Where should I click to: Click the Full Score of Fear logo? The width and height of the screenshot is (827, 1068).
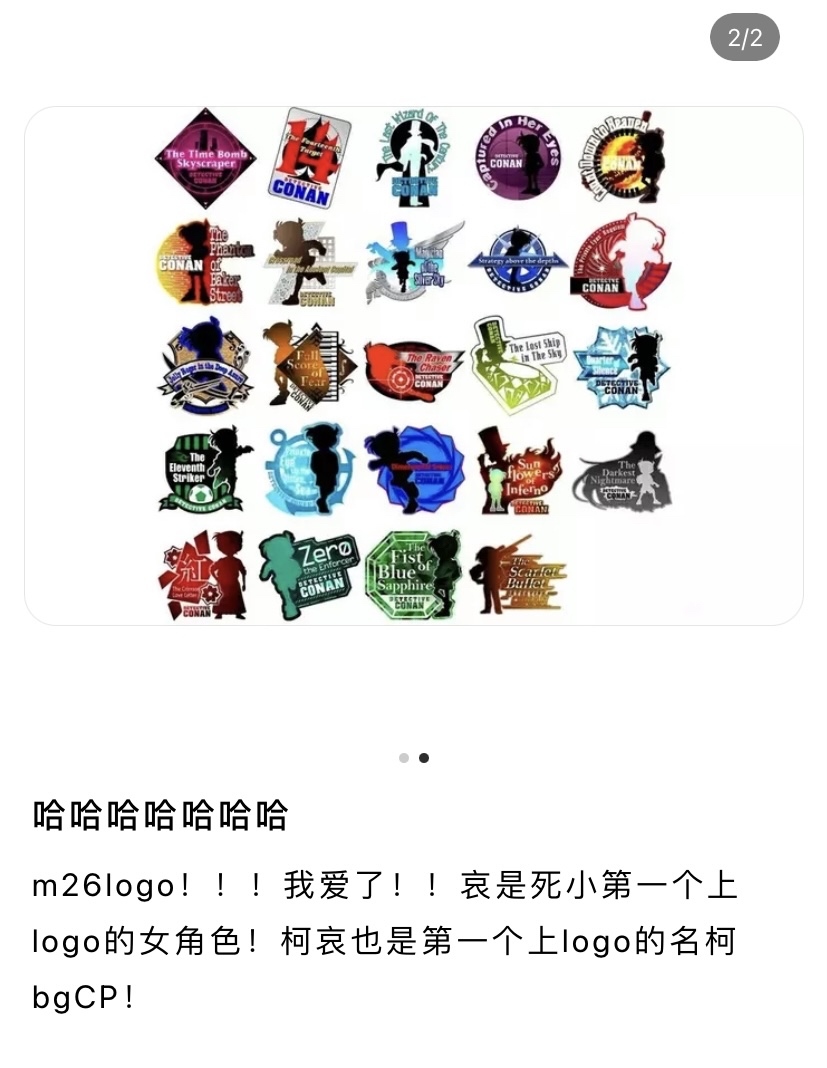tap(310, 365)
